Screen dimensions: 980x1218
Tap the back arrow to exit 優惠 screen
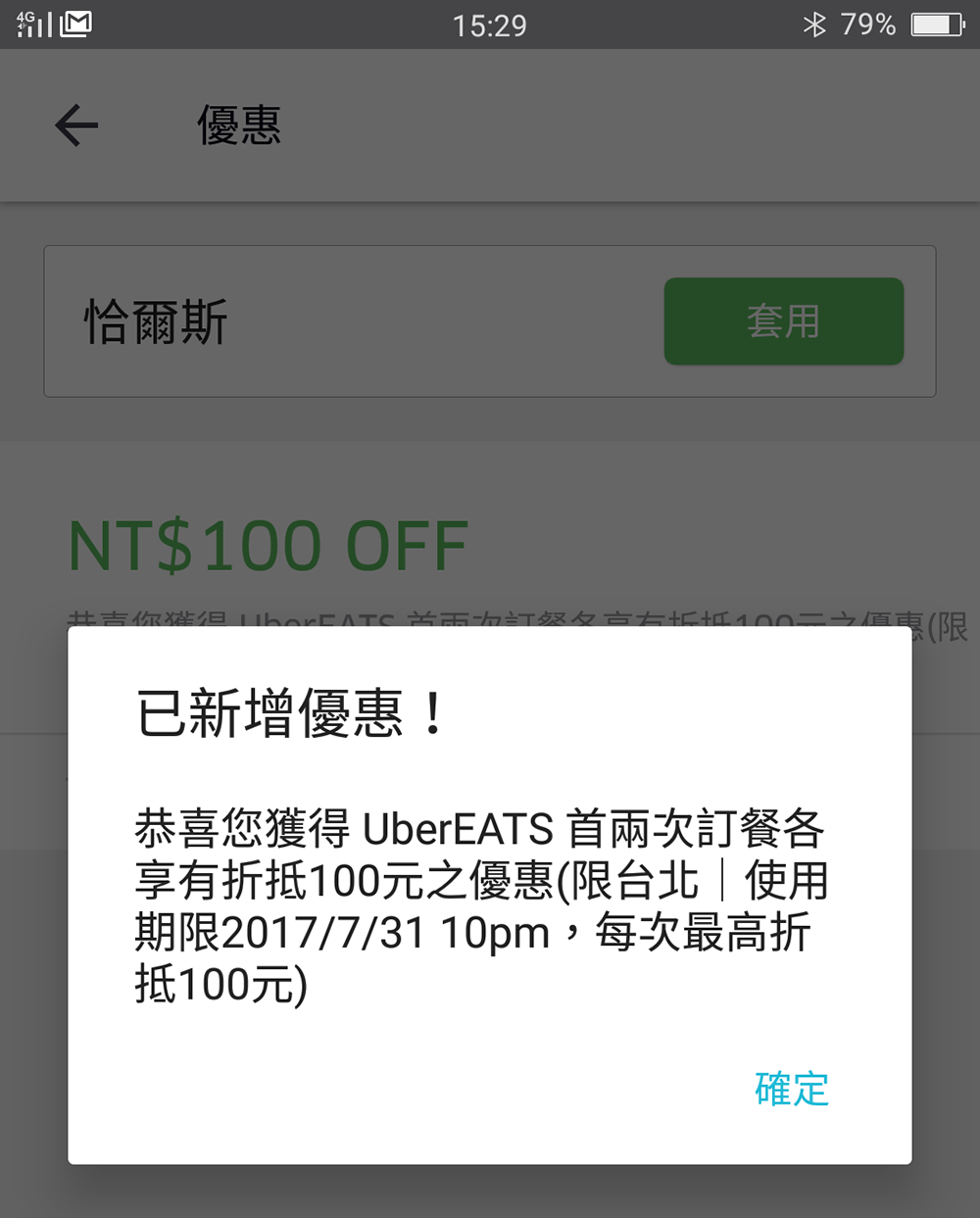(75, 125)
